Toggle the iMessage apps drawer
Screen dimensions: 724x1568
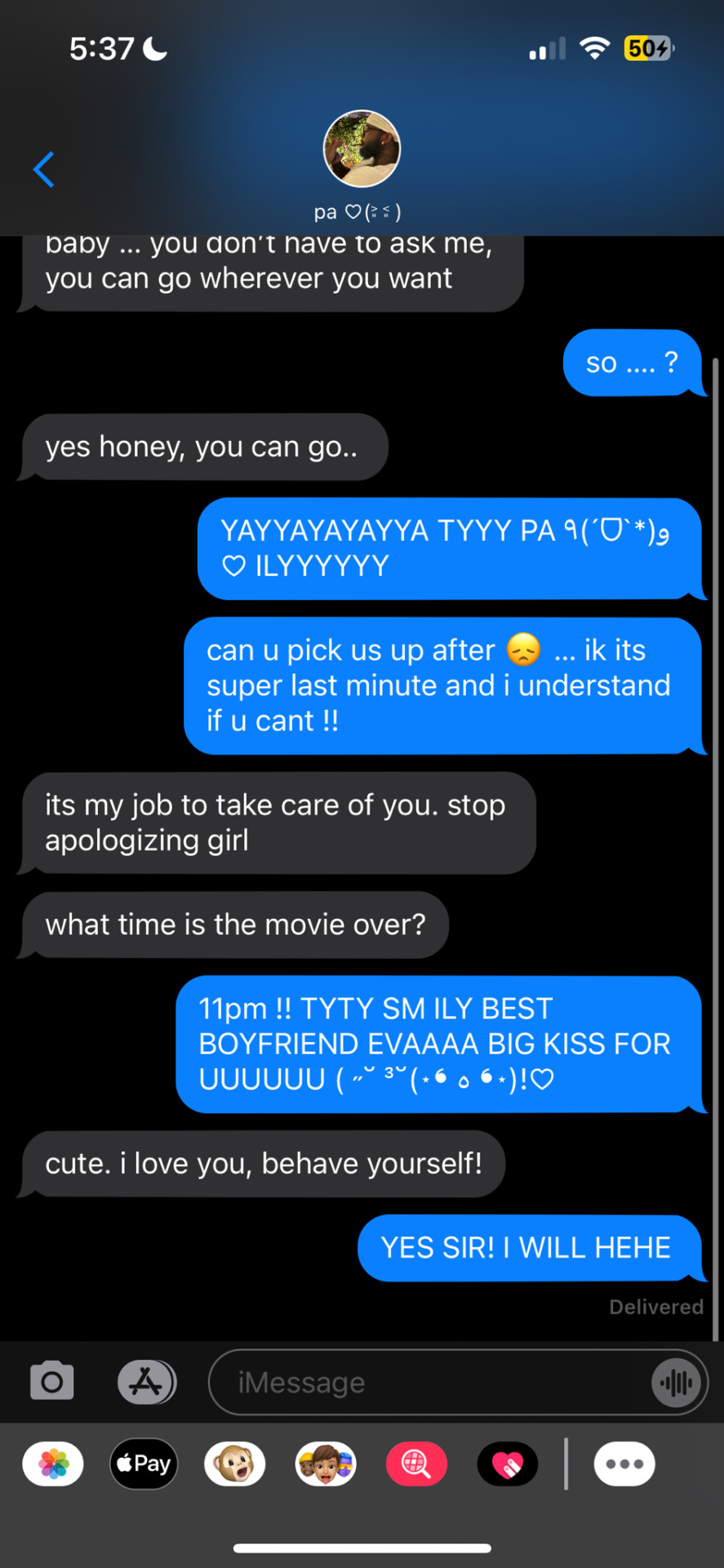146,1382
